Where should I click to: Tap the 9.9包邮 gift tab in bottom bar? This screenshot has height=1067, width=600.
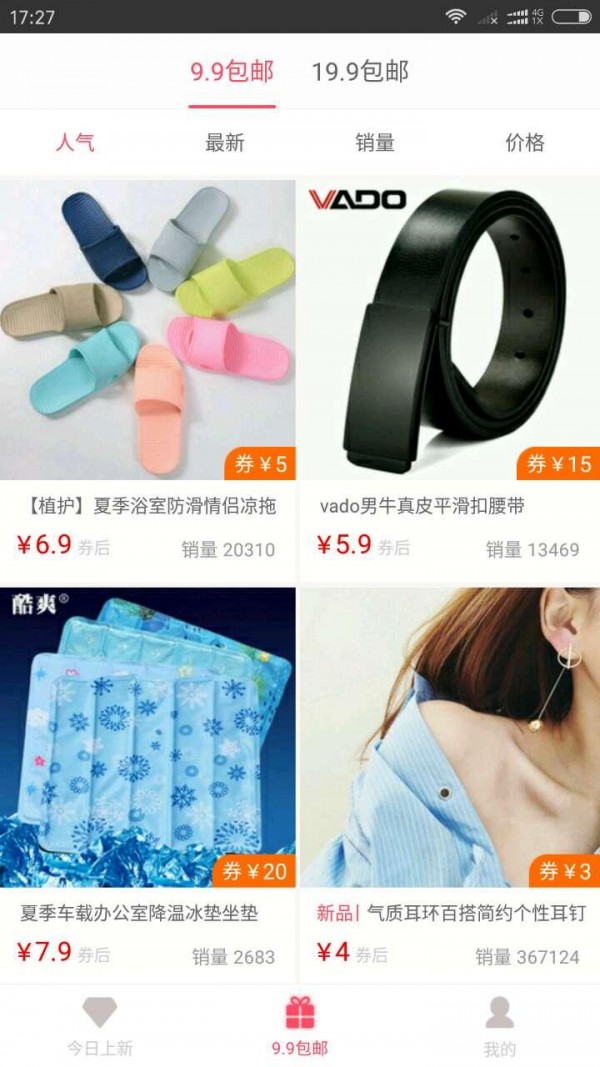[300, 1026]
